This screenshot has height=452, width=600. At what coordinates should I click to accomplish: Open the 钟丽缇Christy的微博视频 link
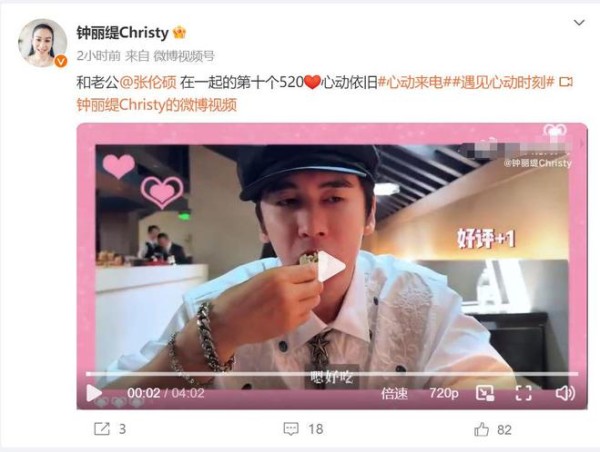tap(157, 104)
